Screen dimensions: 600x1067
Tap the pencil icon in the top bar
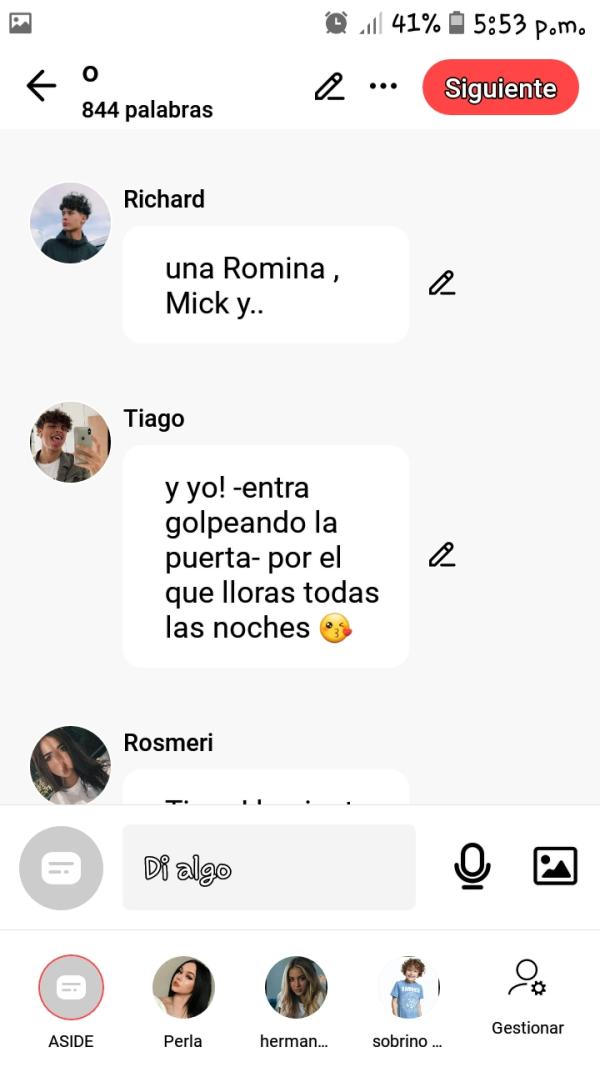pyautogui.click(x=329, y=87)
